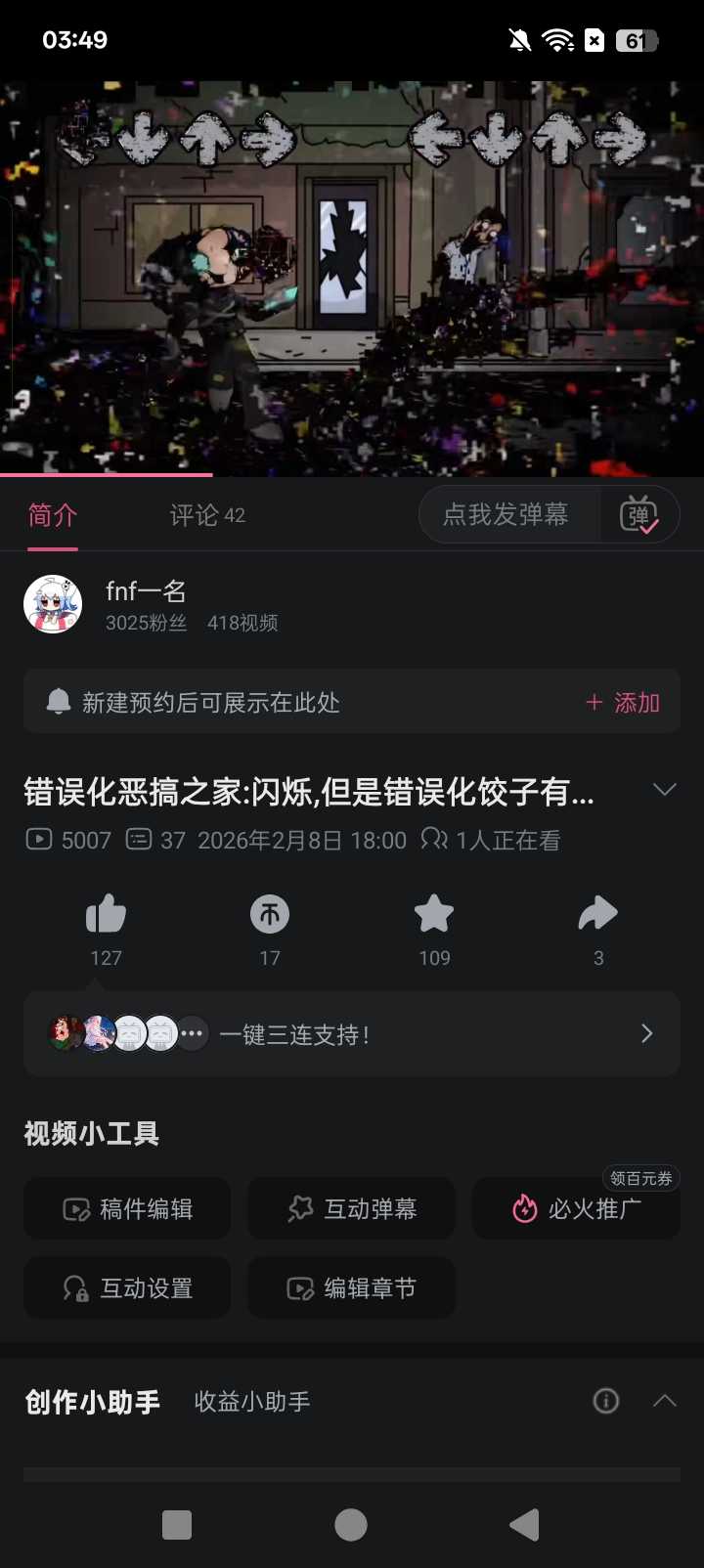Open 互动设置 settings
Viewport: 704px width, 1568px height.
(x=127, y=1288)
